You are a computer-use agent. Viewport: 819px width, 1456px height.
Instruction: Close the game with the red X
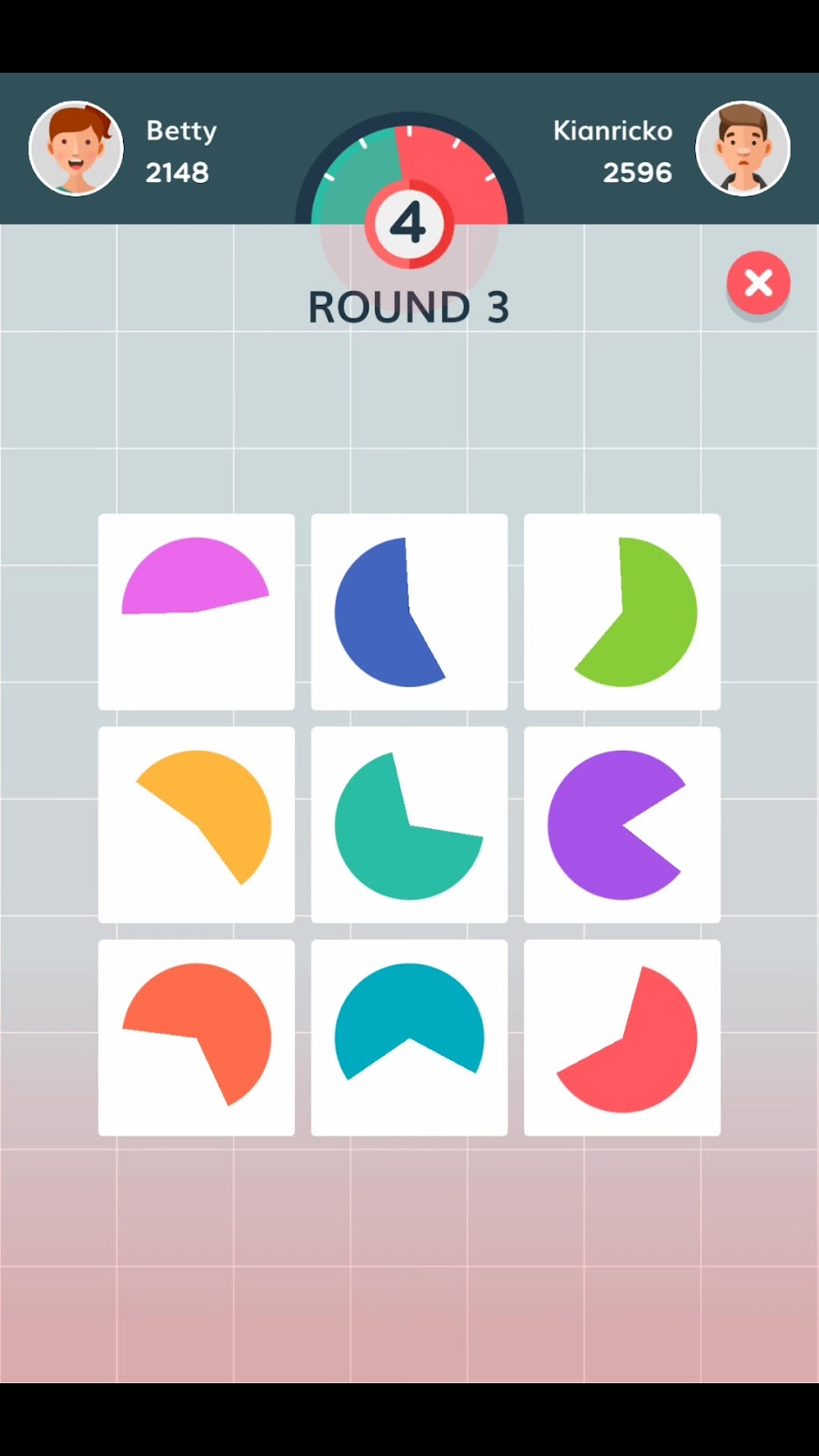(758, 283)
